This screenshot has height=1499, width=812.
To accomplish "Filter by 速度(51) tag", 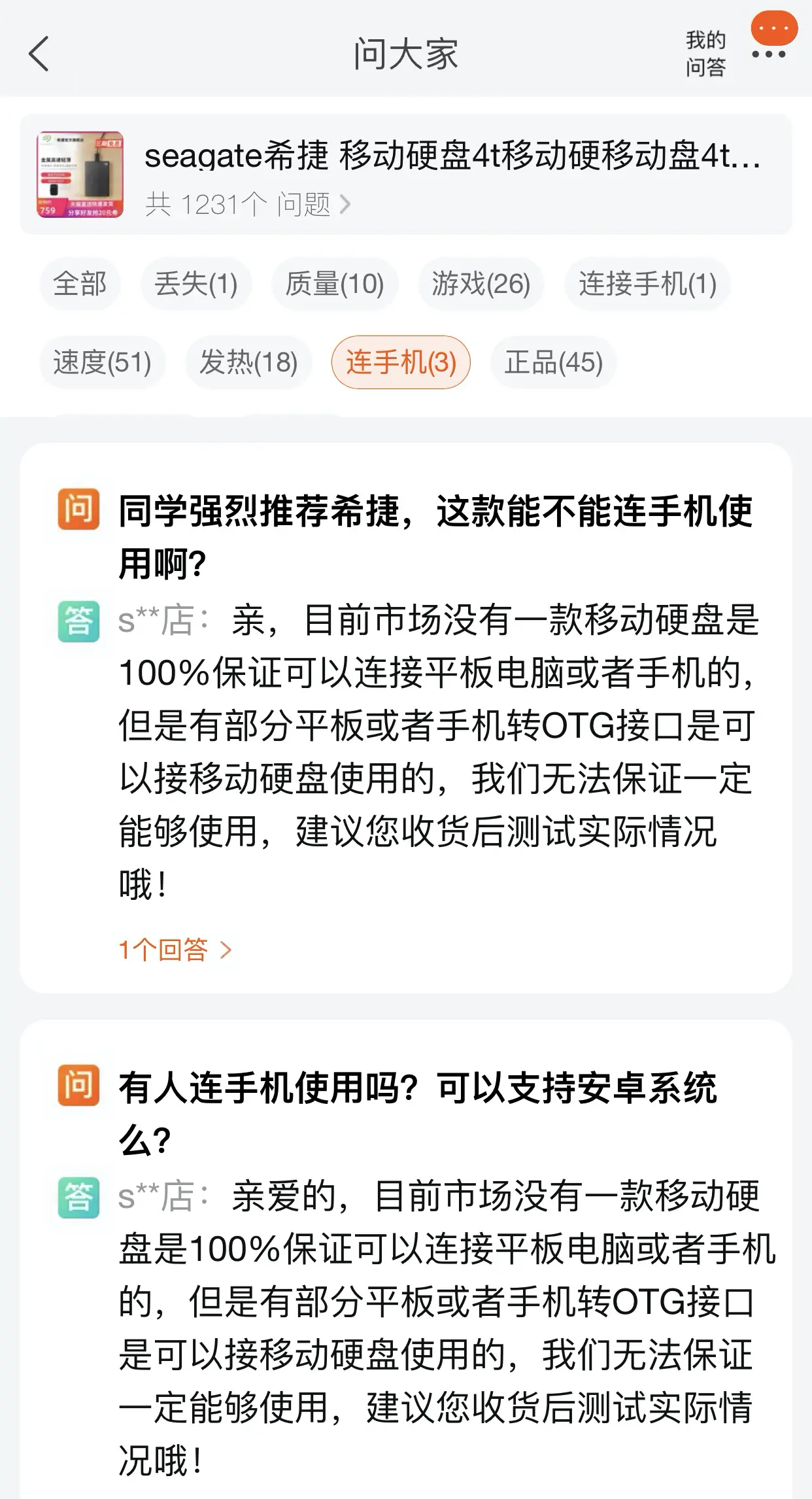I will click(102, 362).
